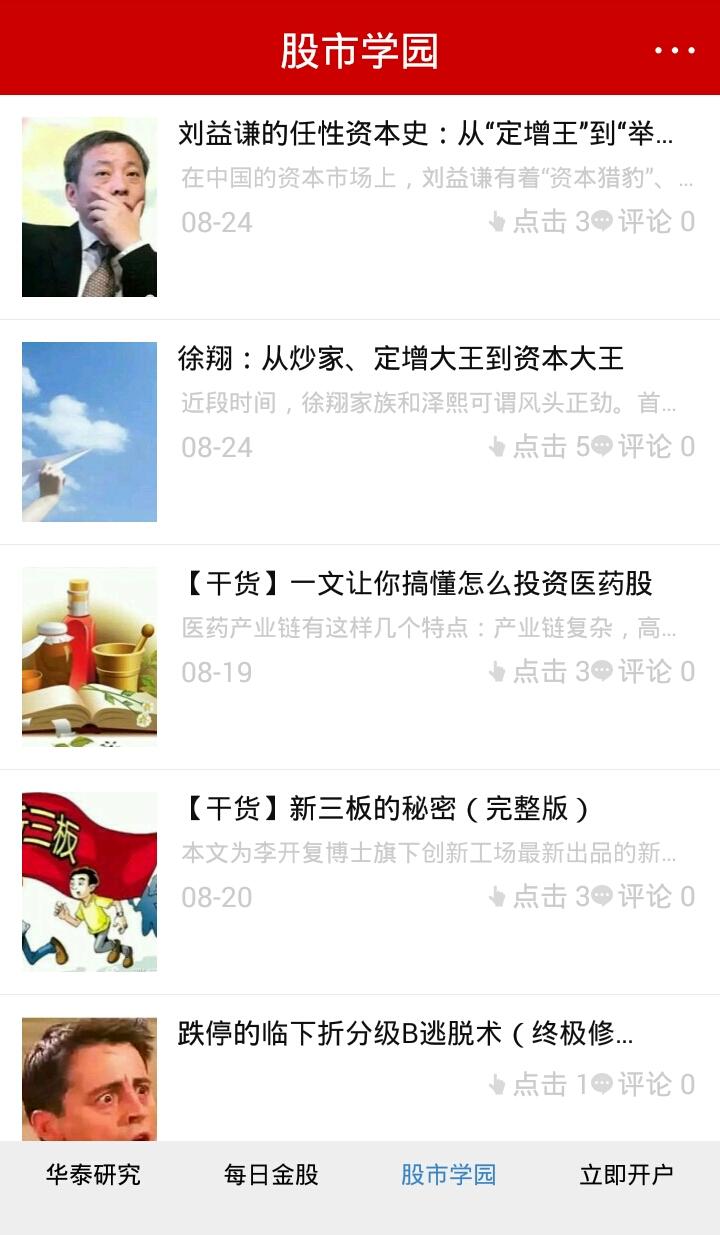720x1235 pixels.
Task: Read the 徐翔 定增大王 article
Action: click(401, 359)
